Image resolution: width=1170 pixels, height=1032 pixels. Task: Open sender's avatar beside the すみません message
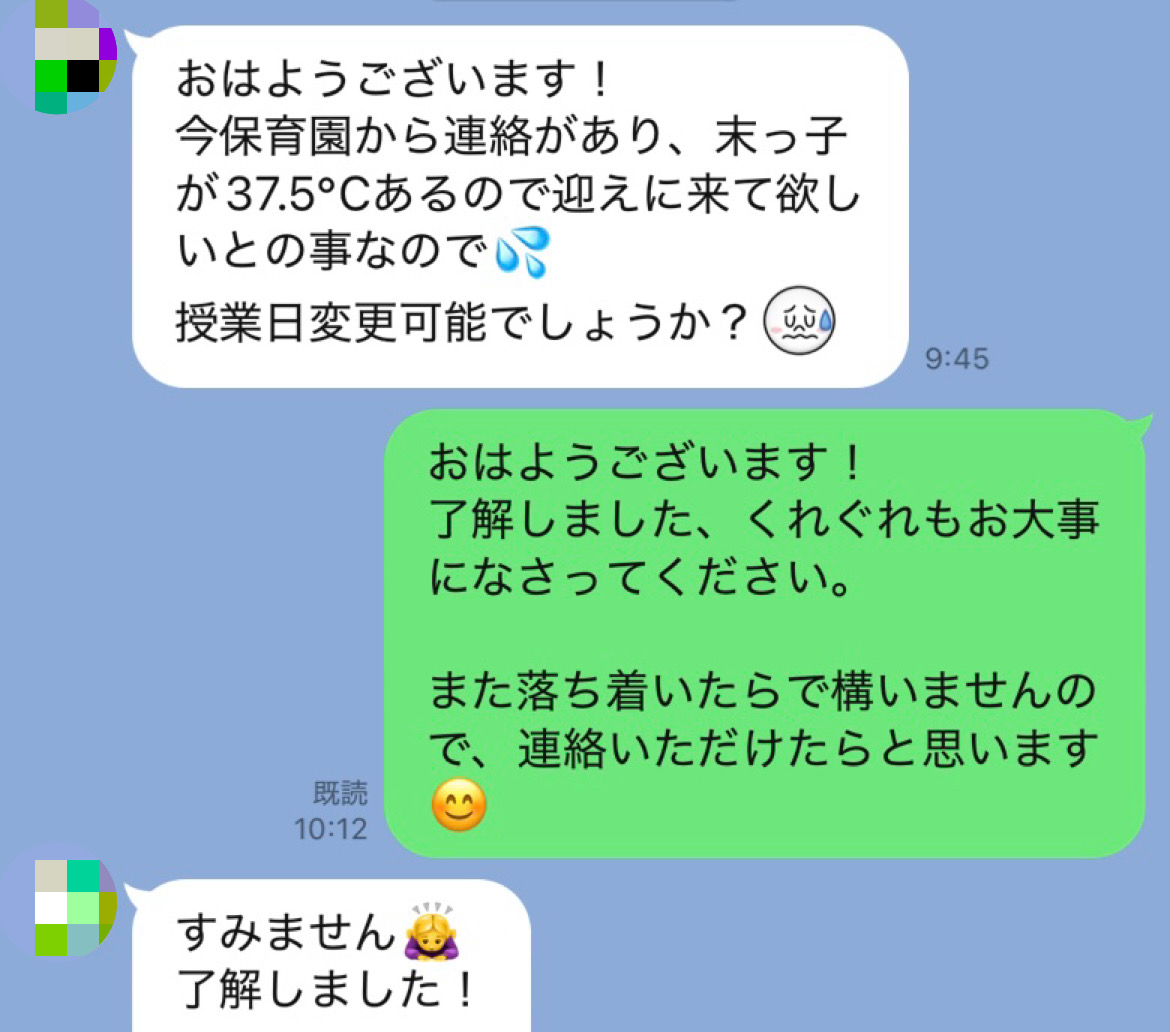(x=60, y=905)
